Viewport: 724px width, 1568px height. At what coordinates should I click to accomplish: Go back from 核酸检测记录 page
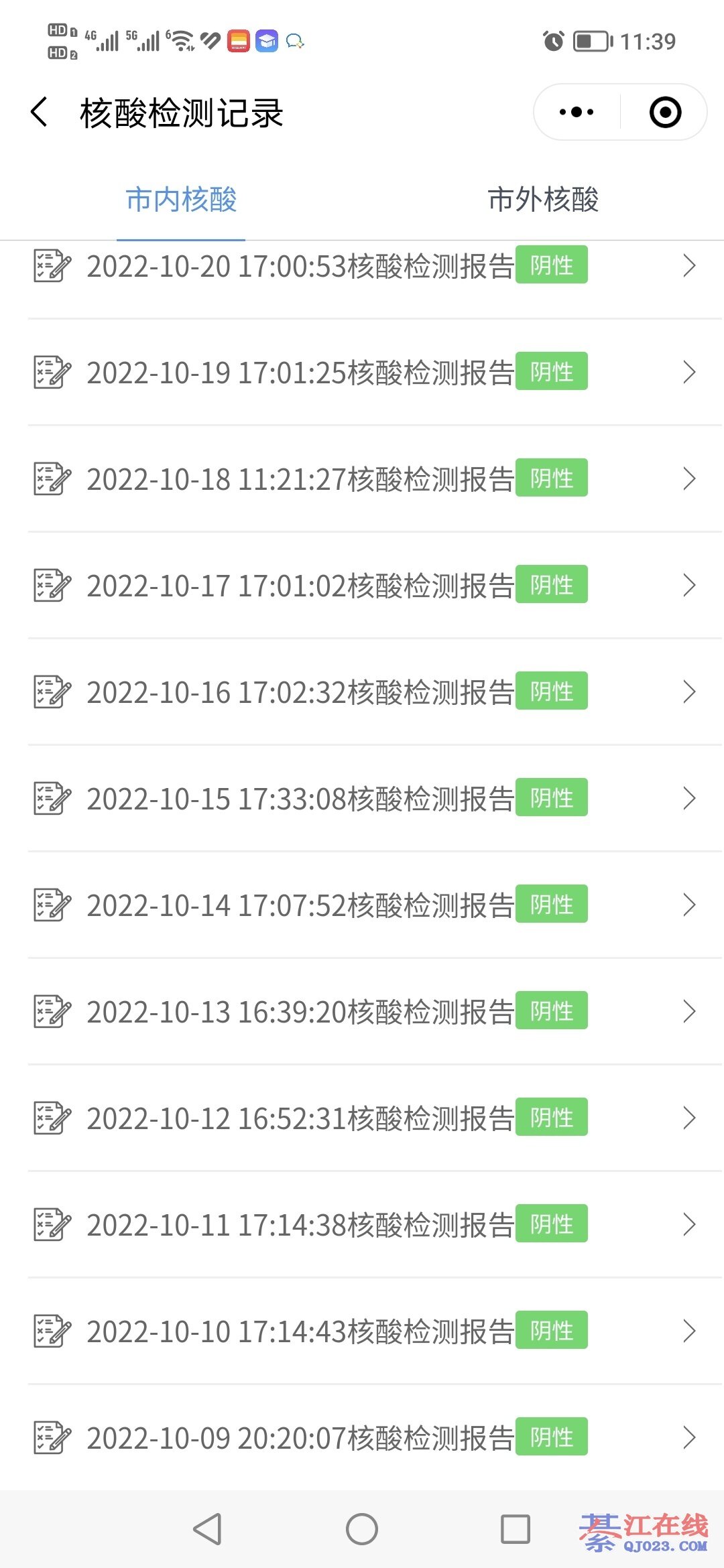point(40,112)
